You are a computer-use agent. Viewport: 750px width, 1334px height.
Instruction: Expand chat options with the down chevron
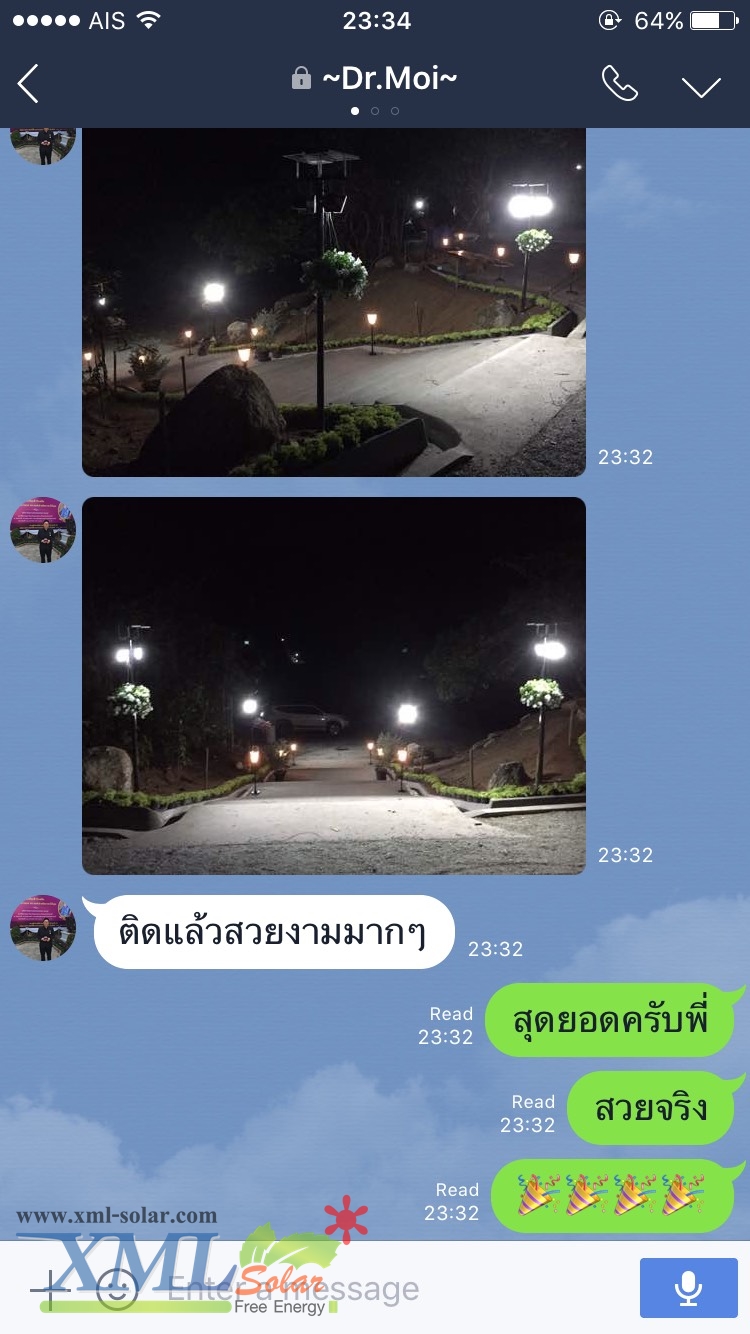point(703,84)
